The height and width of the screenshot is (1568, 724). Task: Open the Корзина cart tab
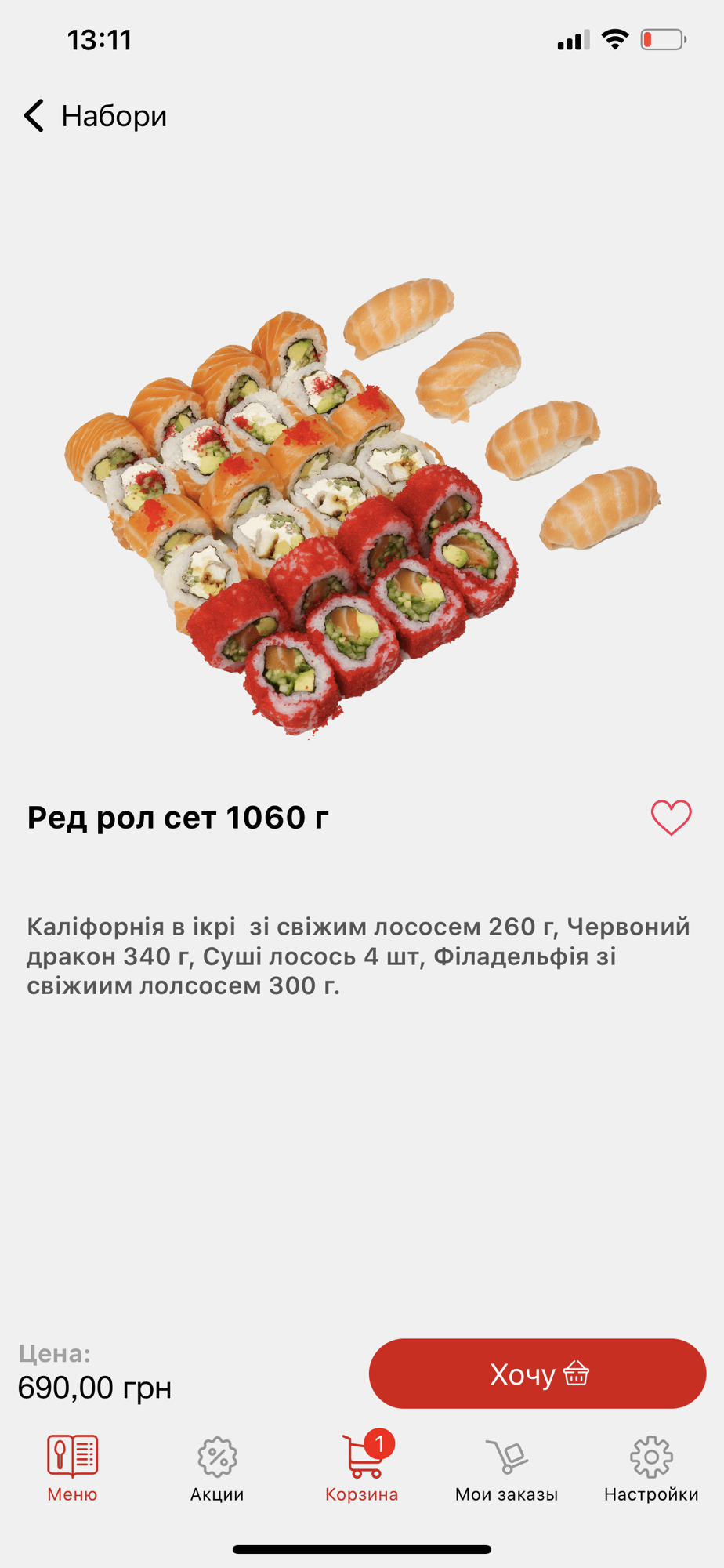click(x=362, y=1468)
